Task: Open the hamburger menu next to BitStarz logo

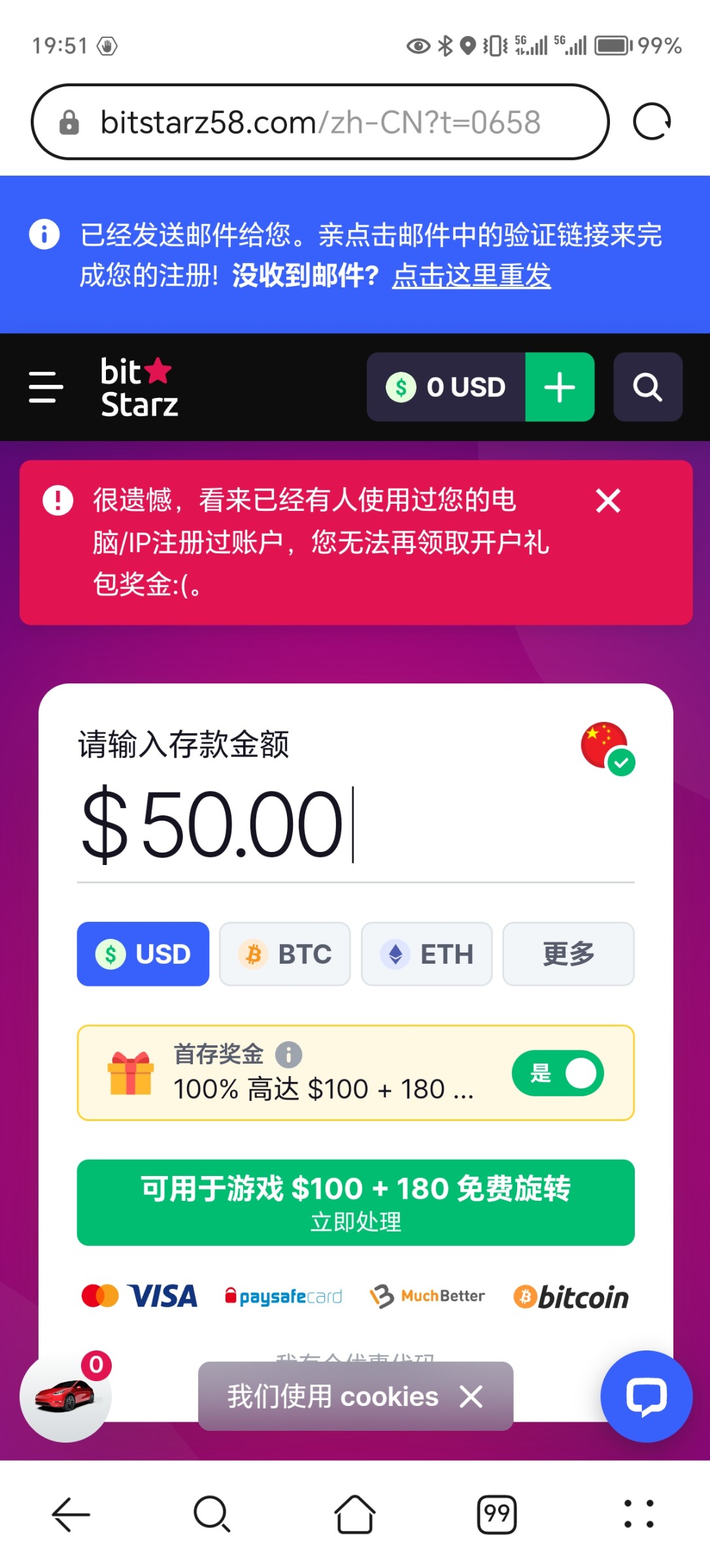Action: (x=46, y=387)
